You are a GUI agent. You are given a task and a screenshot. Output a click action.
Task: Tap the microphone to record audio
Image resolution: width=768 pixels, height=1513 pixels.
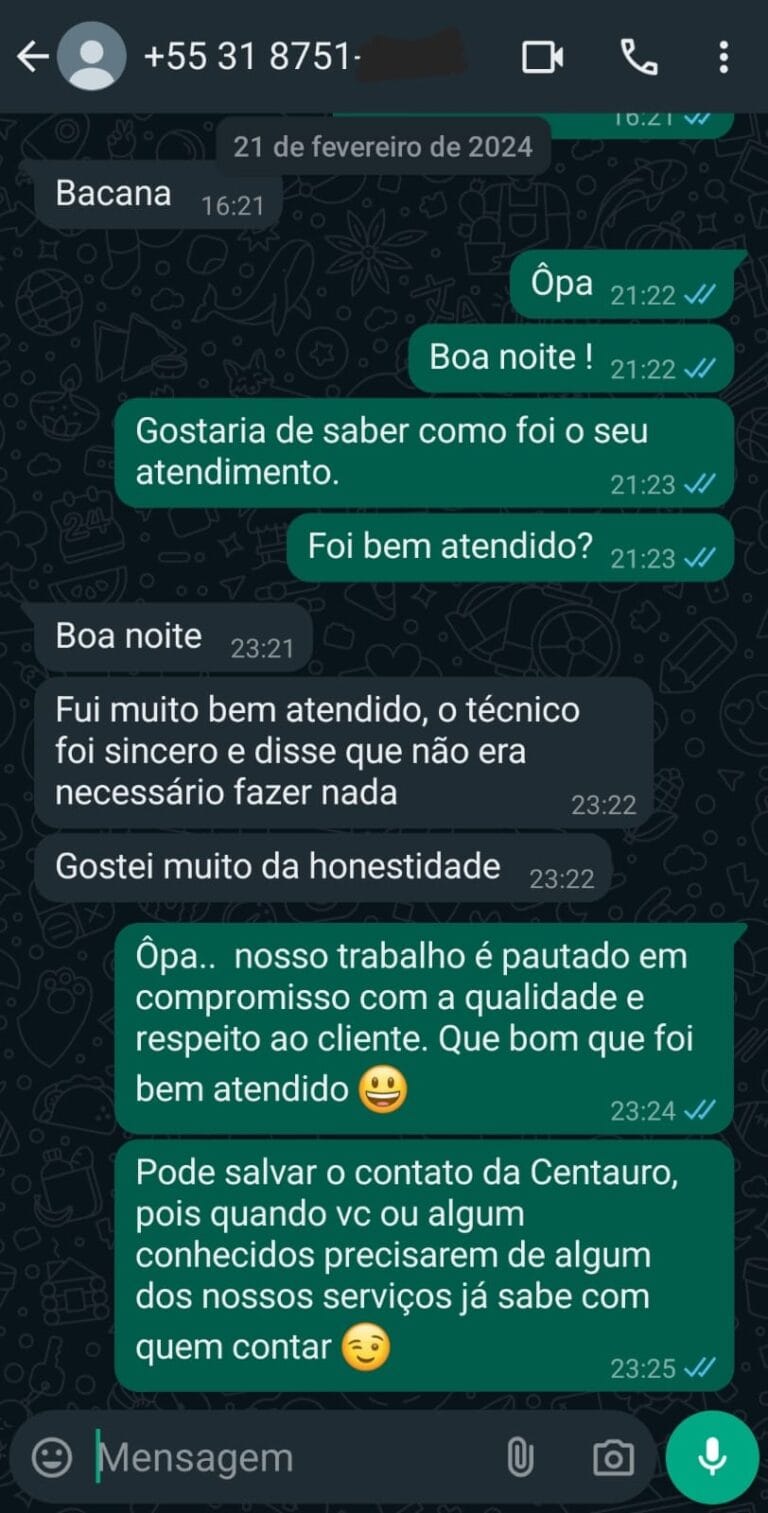pyautogui.click(x=712, y=1457)
